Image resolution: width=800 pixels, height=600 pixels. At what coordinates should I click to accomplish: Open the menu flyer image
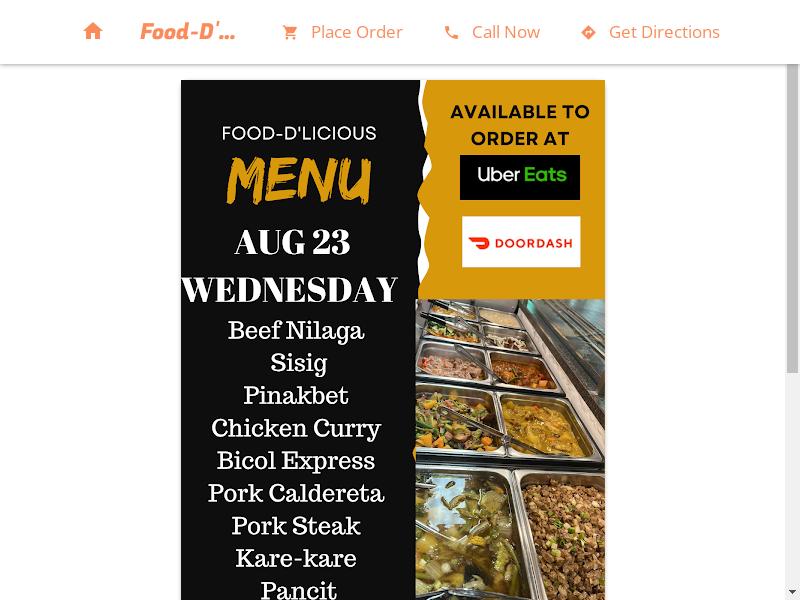click(392, 340)
